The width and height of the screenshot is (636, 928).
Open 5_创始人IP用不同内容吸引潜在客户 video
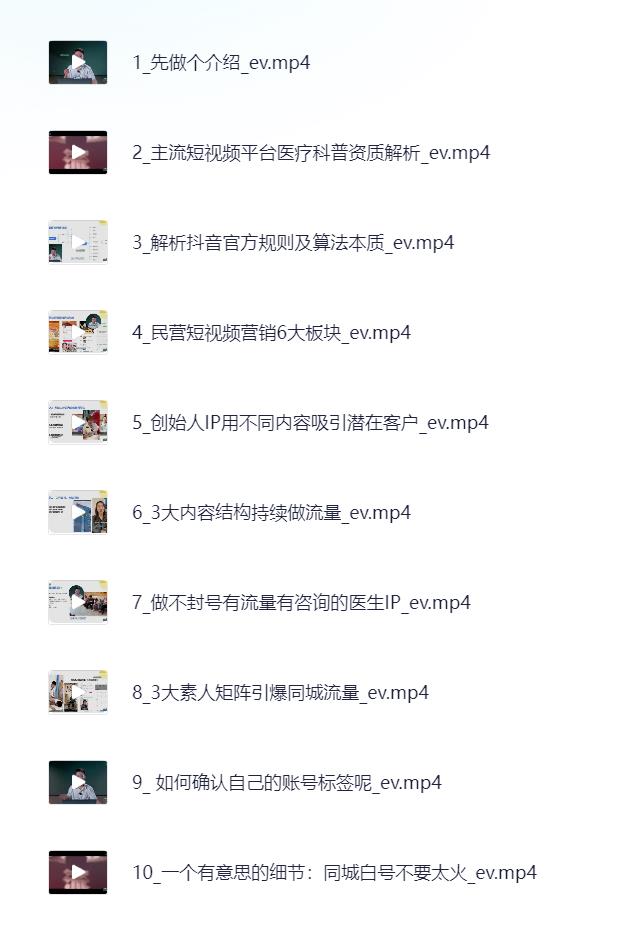pyautogui.click(x=310, y=422)
